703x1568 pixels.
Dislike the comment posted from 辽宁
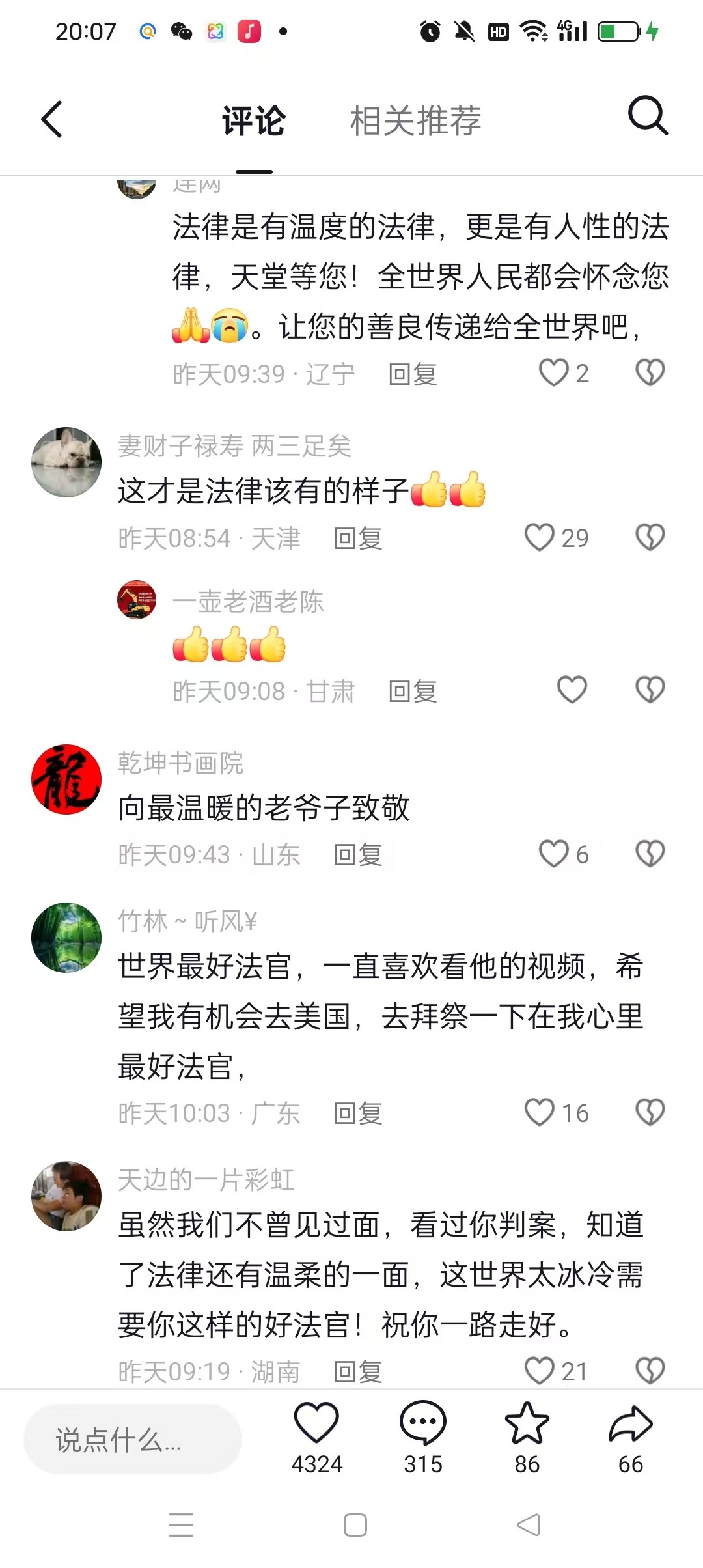pyautogui.click(x=650, y=373)
